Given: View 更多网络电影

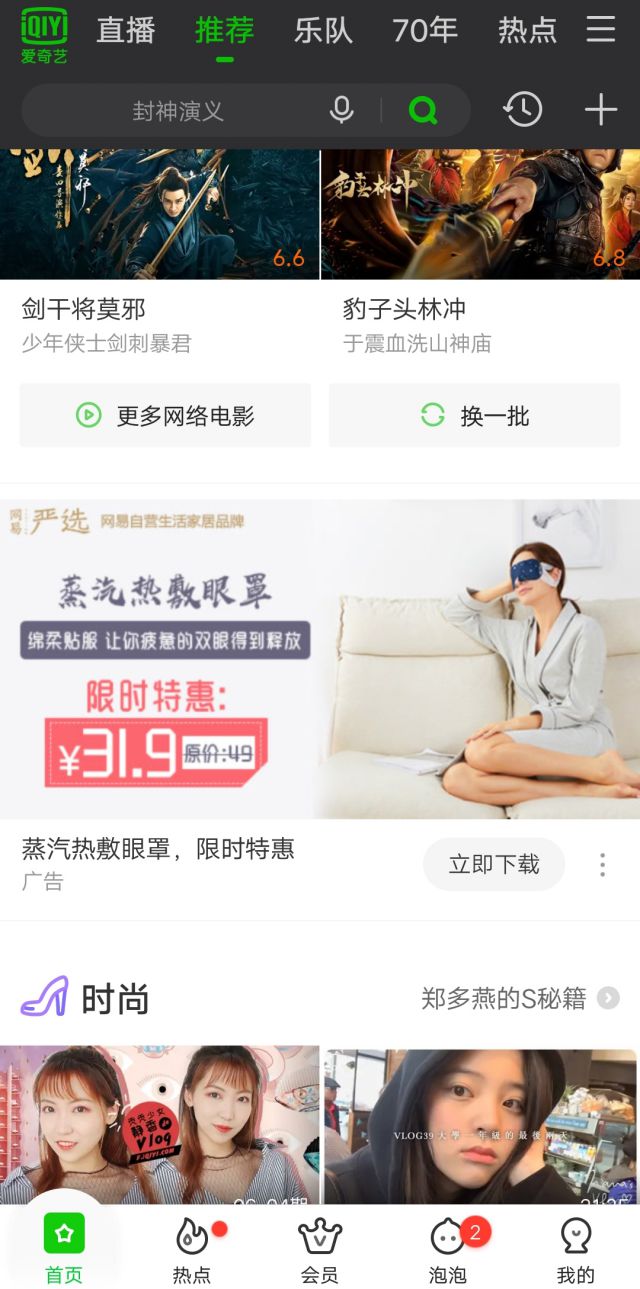Looking at the screenshot, I should tap(165, 415).
